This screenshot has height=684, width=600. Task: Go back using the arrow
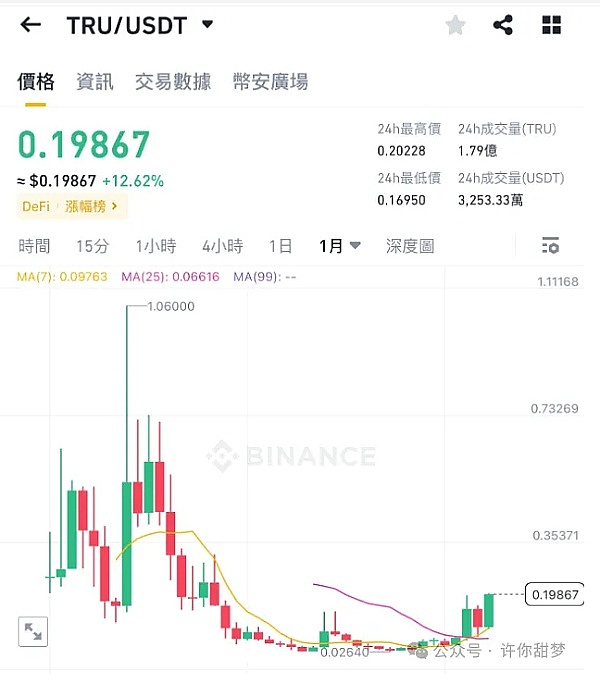click(31, 25)
